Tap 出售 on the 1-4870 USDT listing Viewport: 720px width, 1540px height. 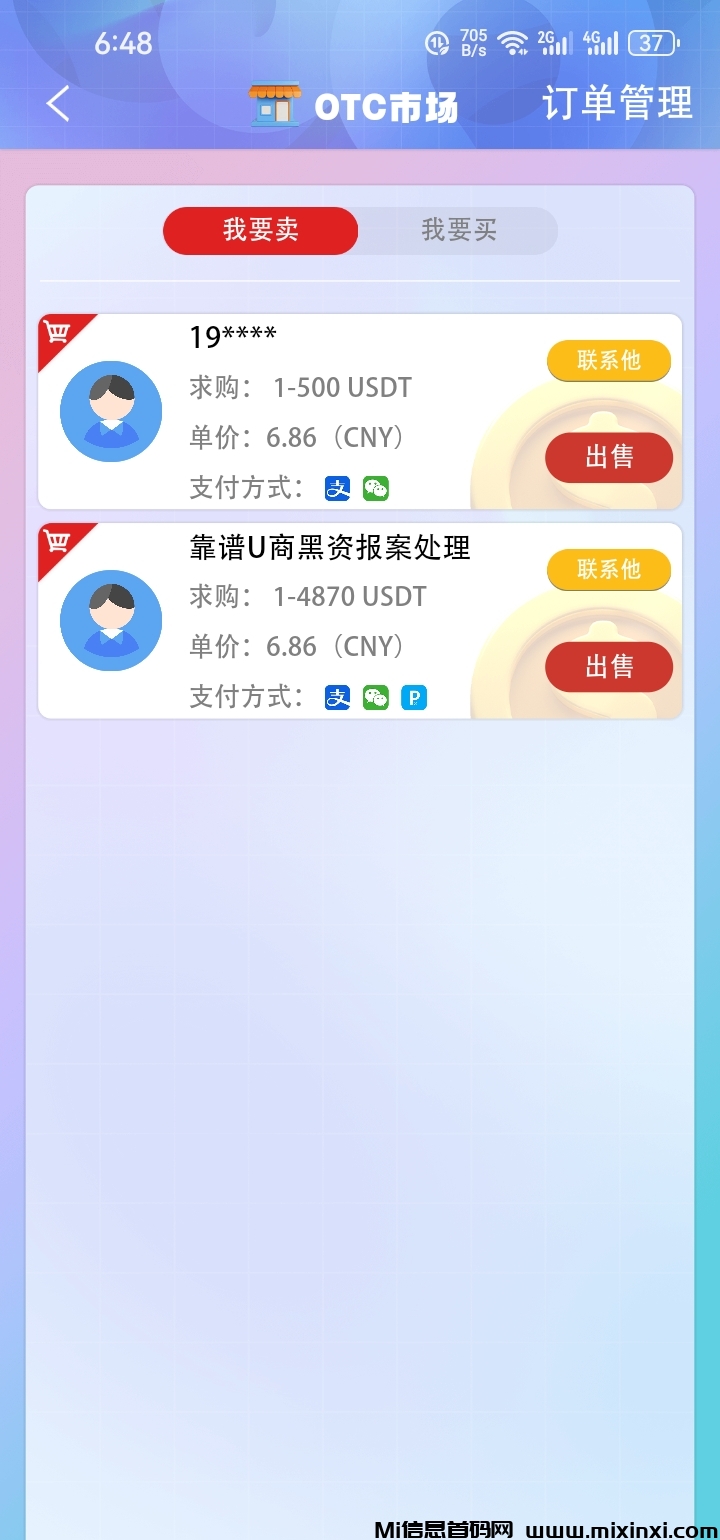(608, 666)
